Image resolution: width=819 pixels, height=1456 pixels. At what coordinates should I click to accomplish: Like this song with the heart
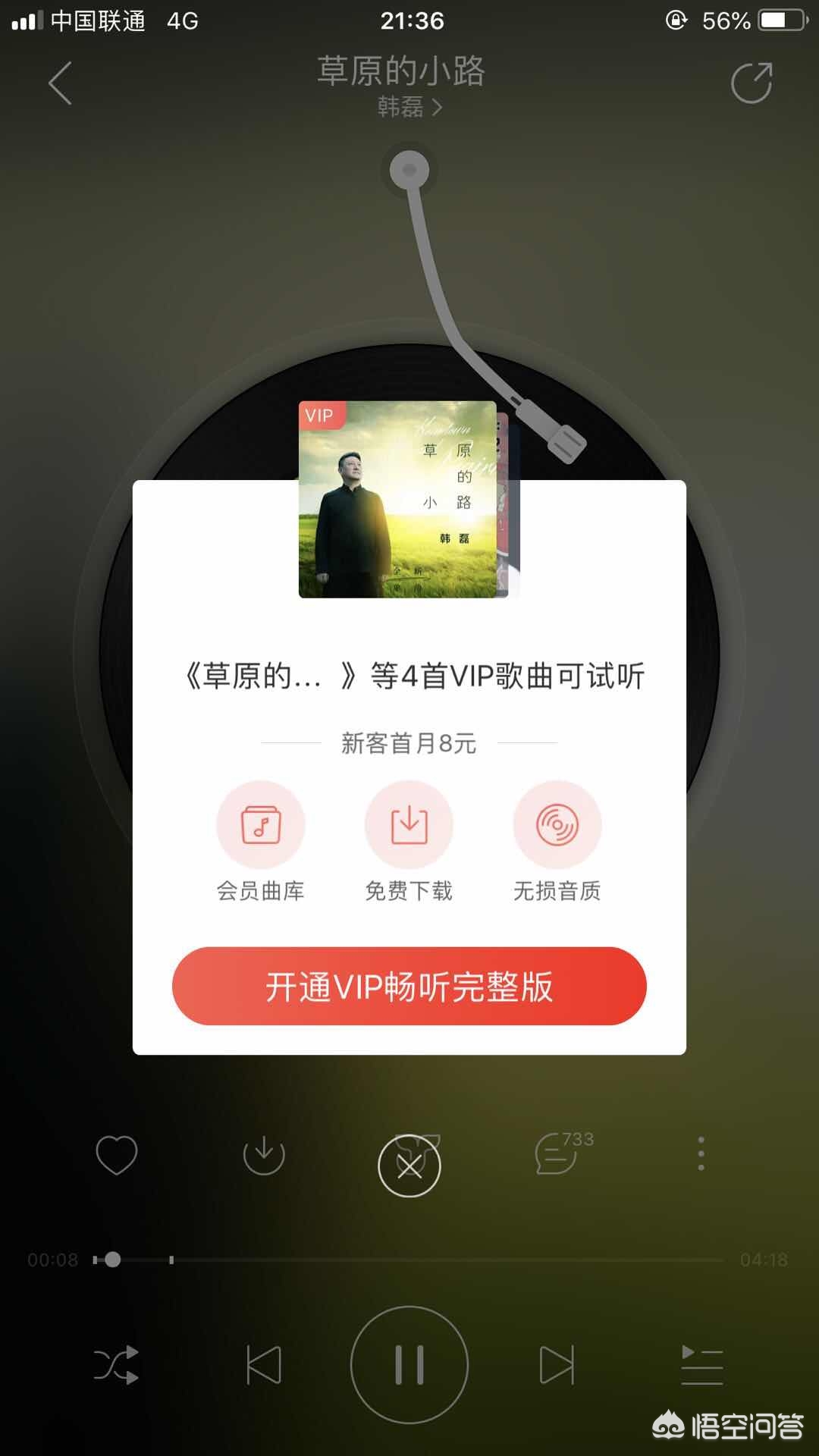point(117,1155)
